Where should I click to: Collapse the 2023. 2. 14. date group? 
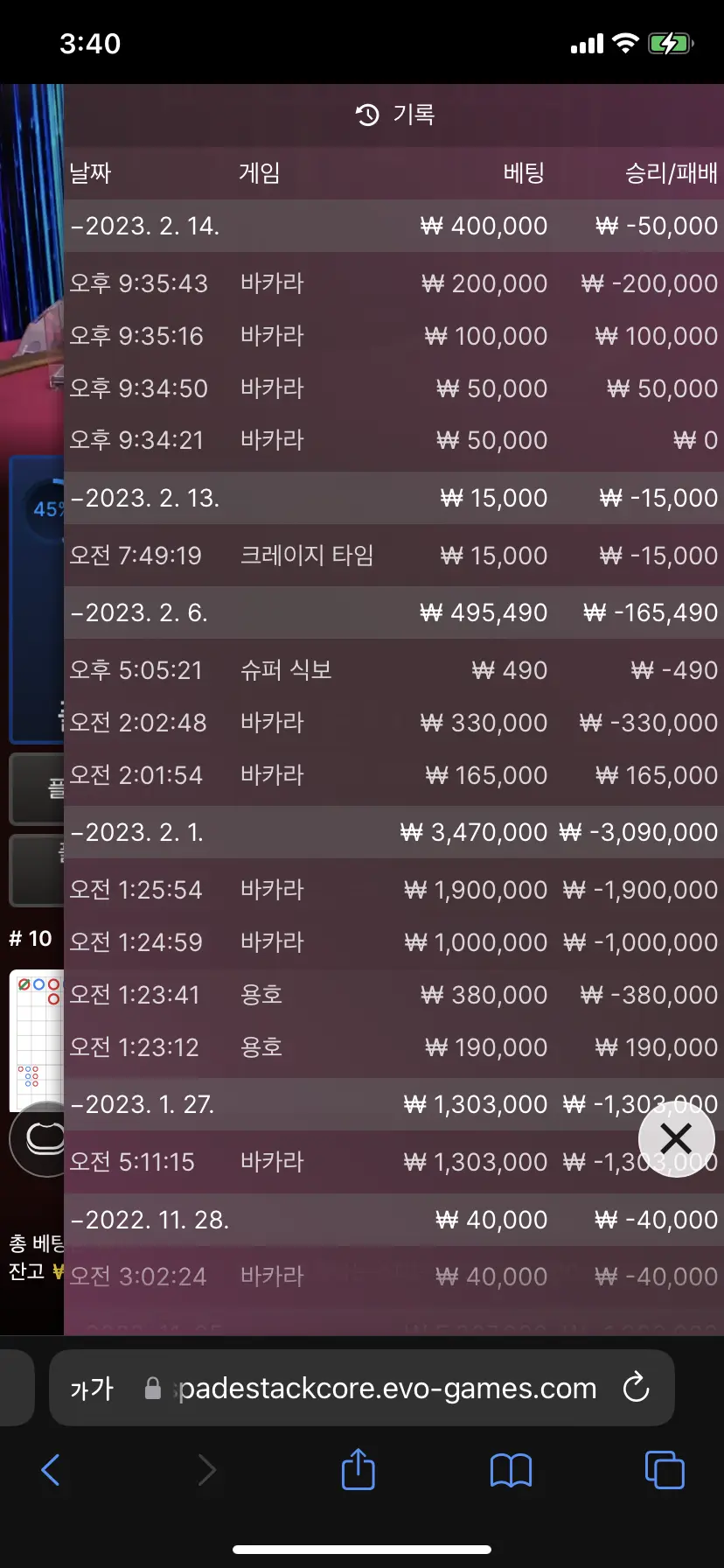tap(393, 226)
